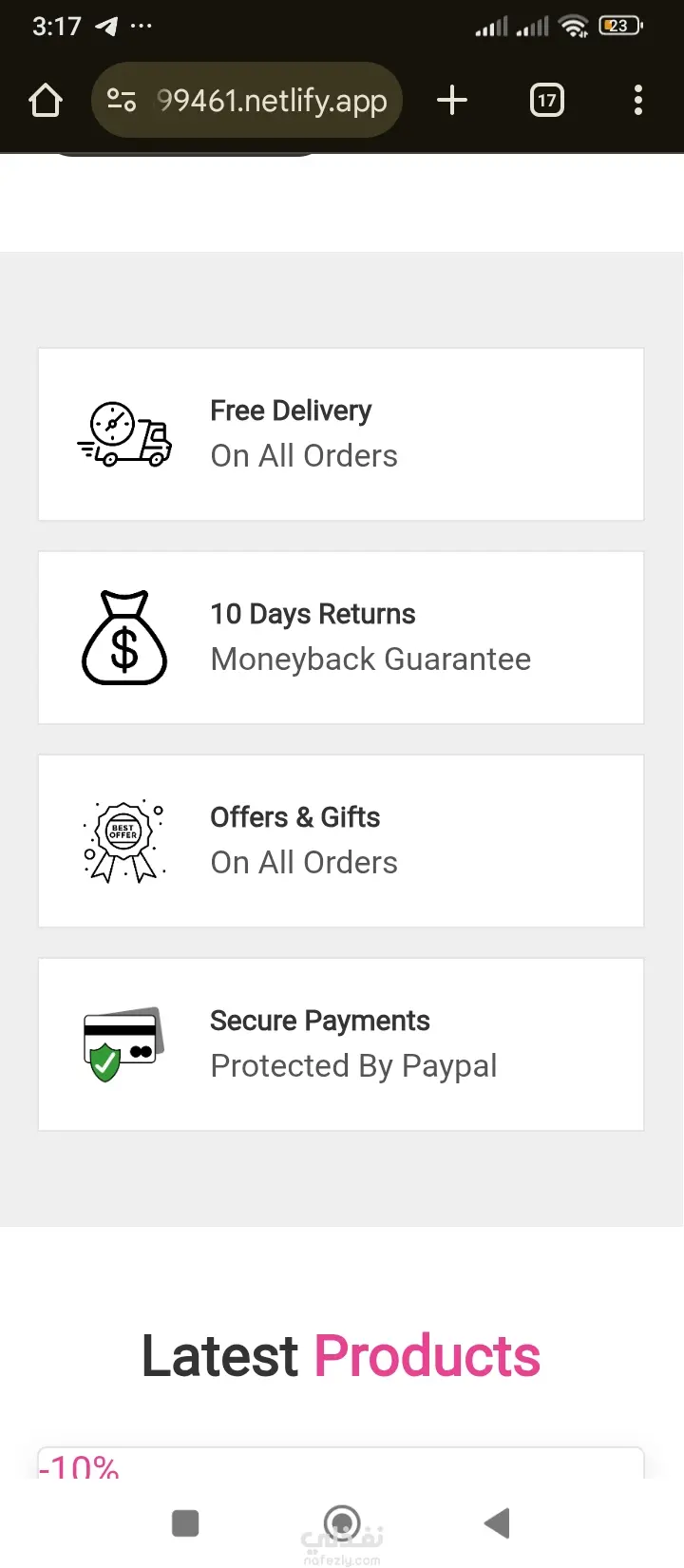Screen dimensions: 684x1568
Task: Go back with the system back button
Action: (497, 1522)
